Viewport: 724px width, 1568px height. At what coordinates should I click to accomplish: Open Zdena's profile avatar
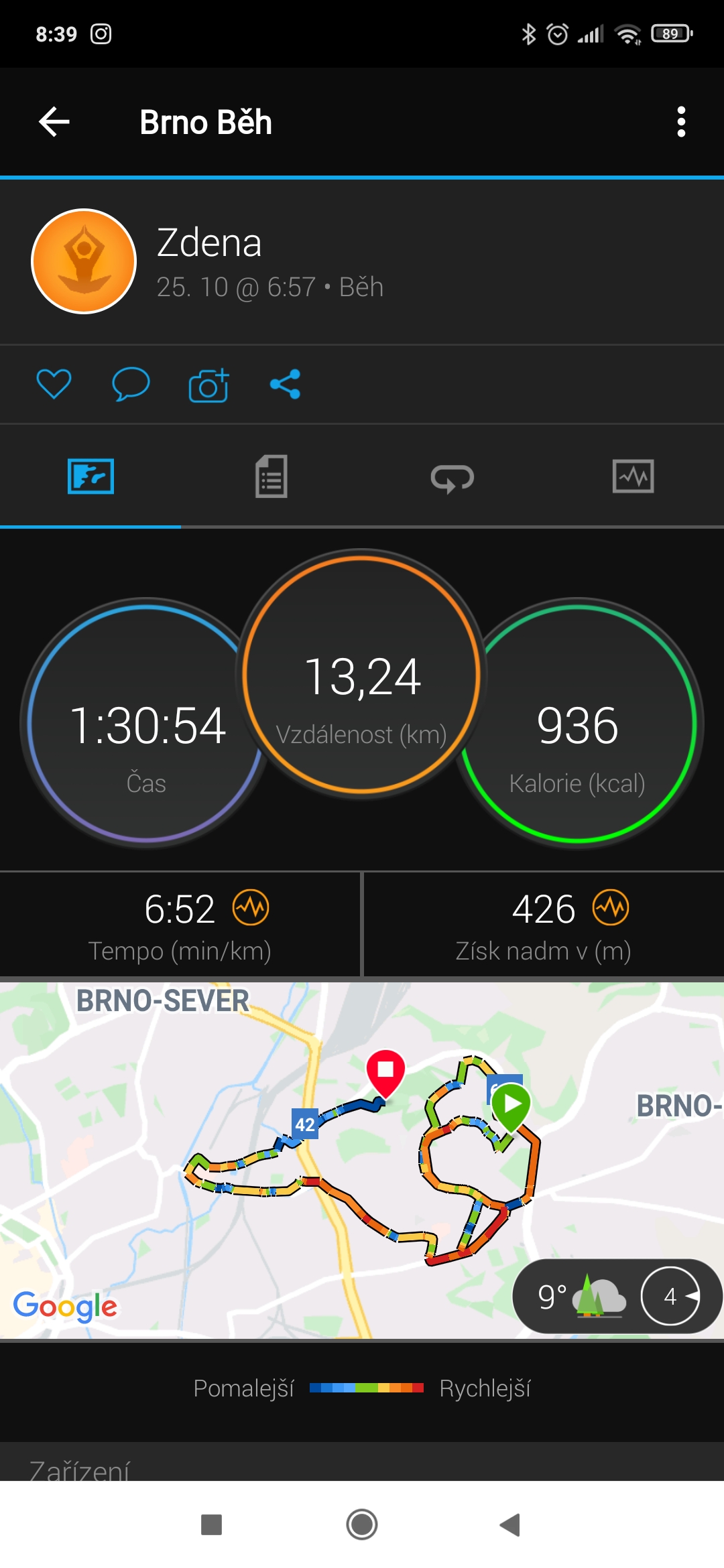point(84,261)
